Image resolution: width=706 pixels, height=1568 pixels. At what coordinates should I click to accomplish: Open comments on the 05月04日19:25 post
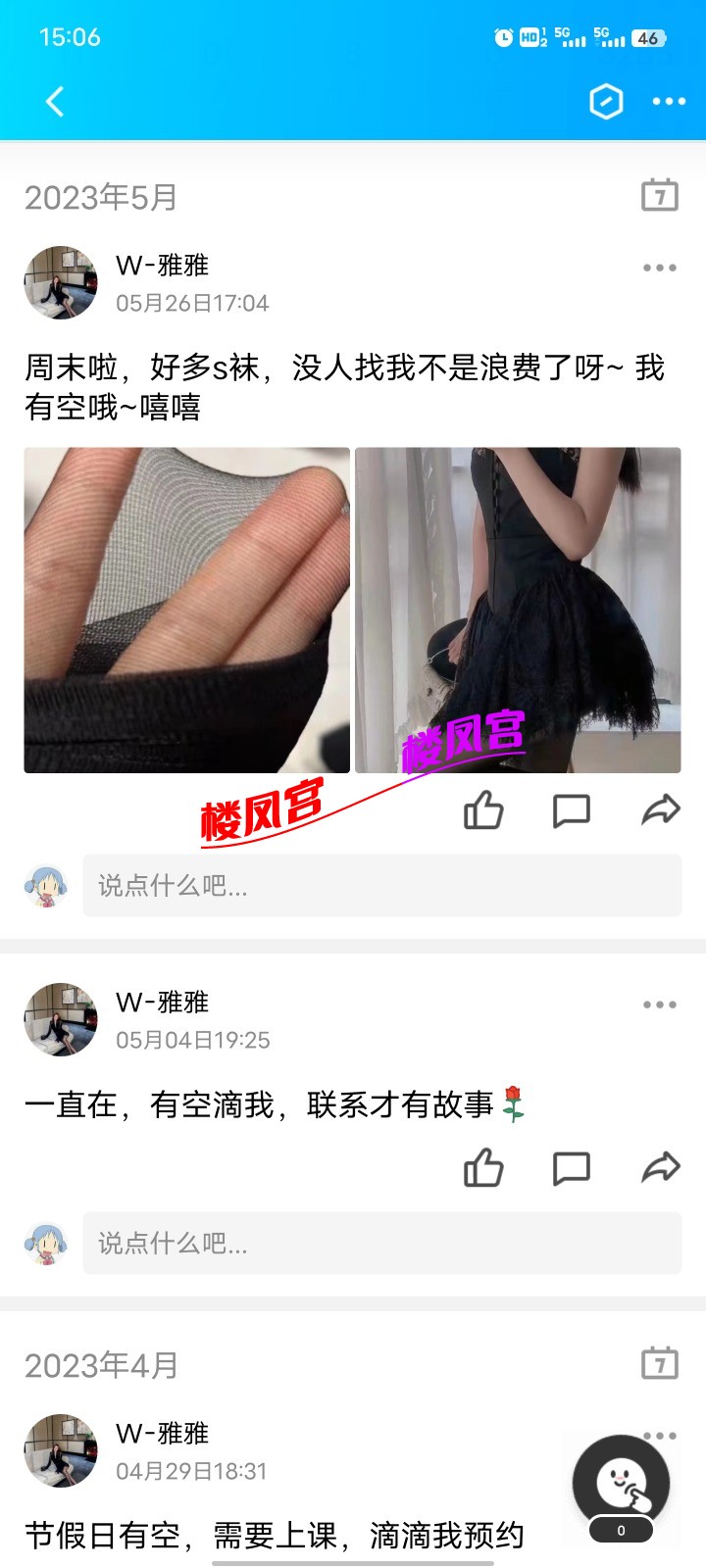[571, 1168]
